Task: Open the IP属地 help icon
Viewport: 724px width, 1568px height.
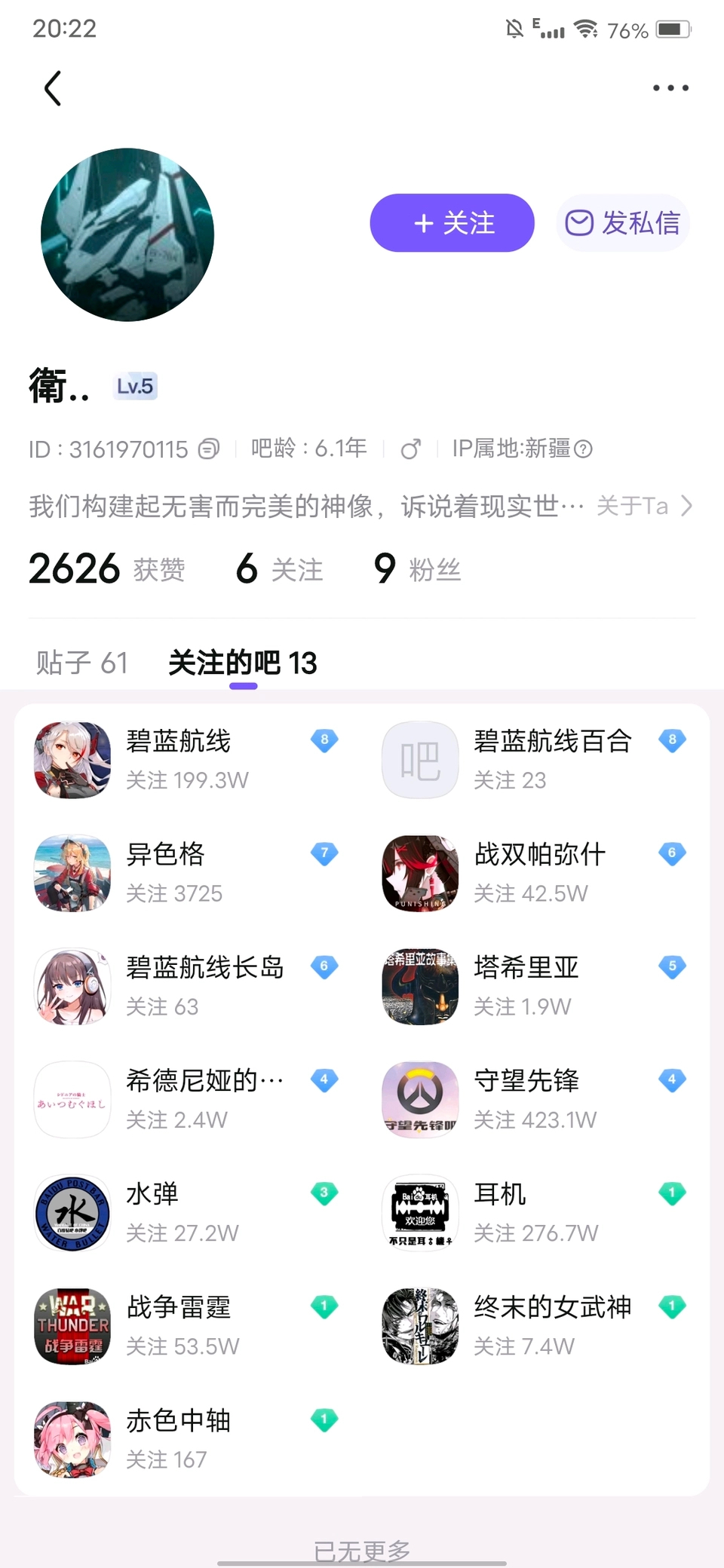Action: point(583,449)
